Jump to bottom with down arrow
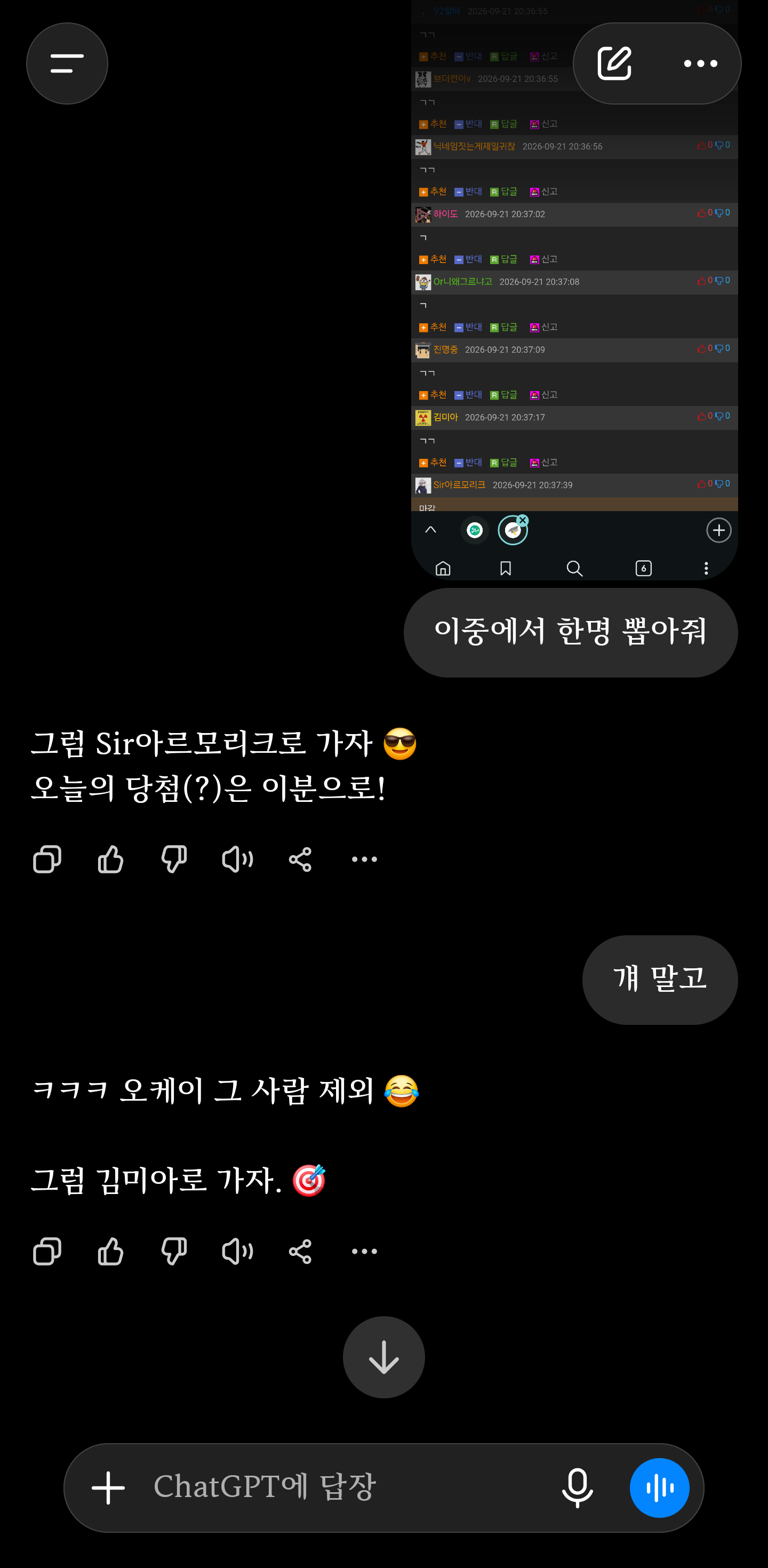 pyautogui.click(x=384, y=1357)
